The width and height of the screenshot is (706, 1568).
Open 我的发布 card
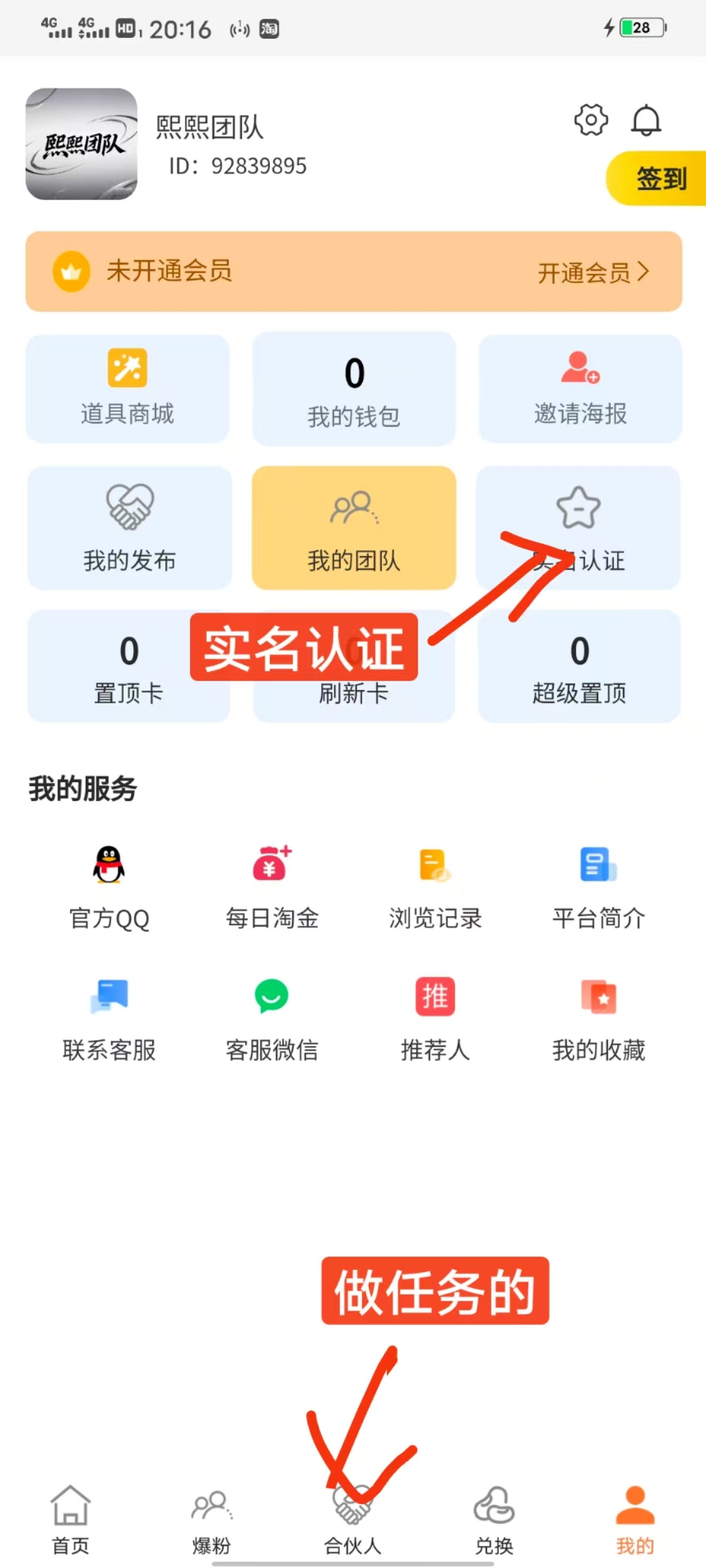click(129, 528)
